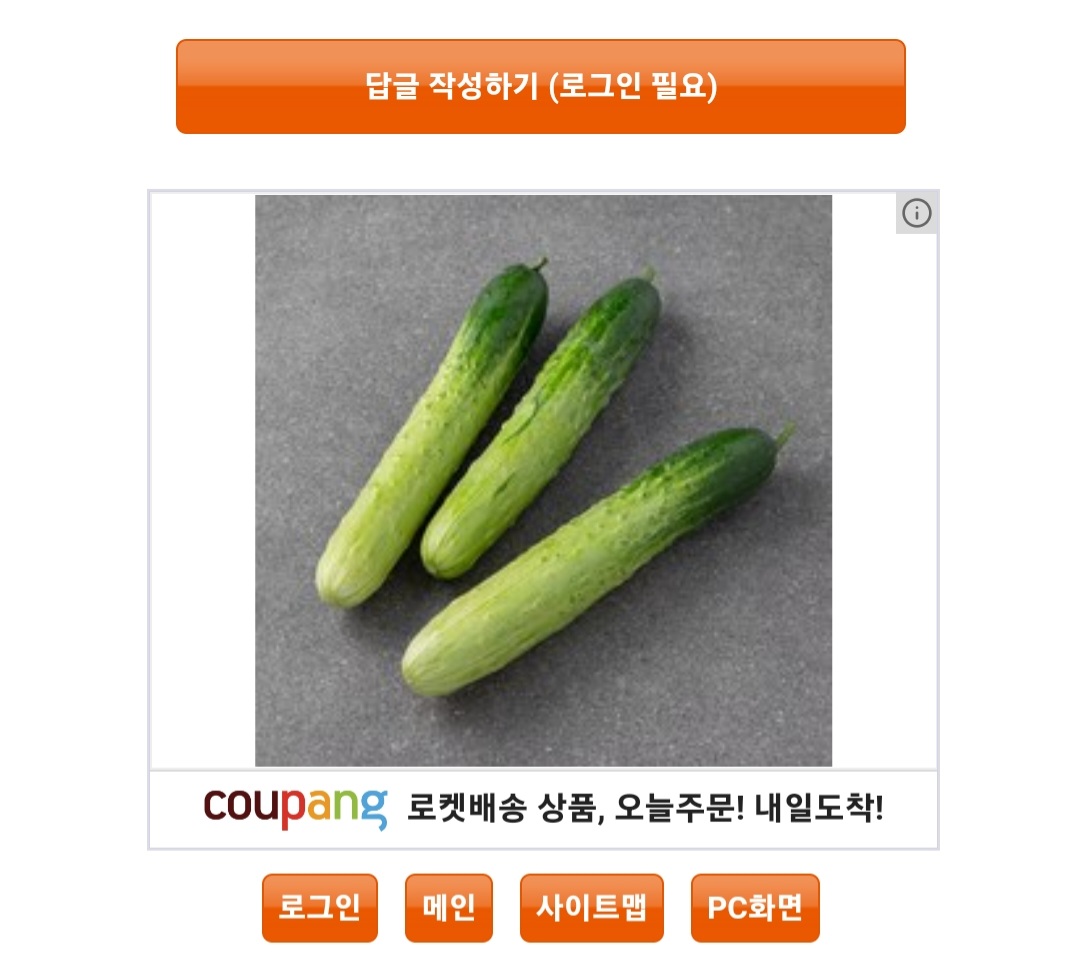Viewport: 1080px width, 979px height.
Task: Open the 사이트맵 button
Action: click(x=591, y=908)
